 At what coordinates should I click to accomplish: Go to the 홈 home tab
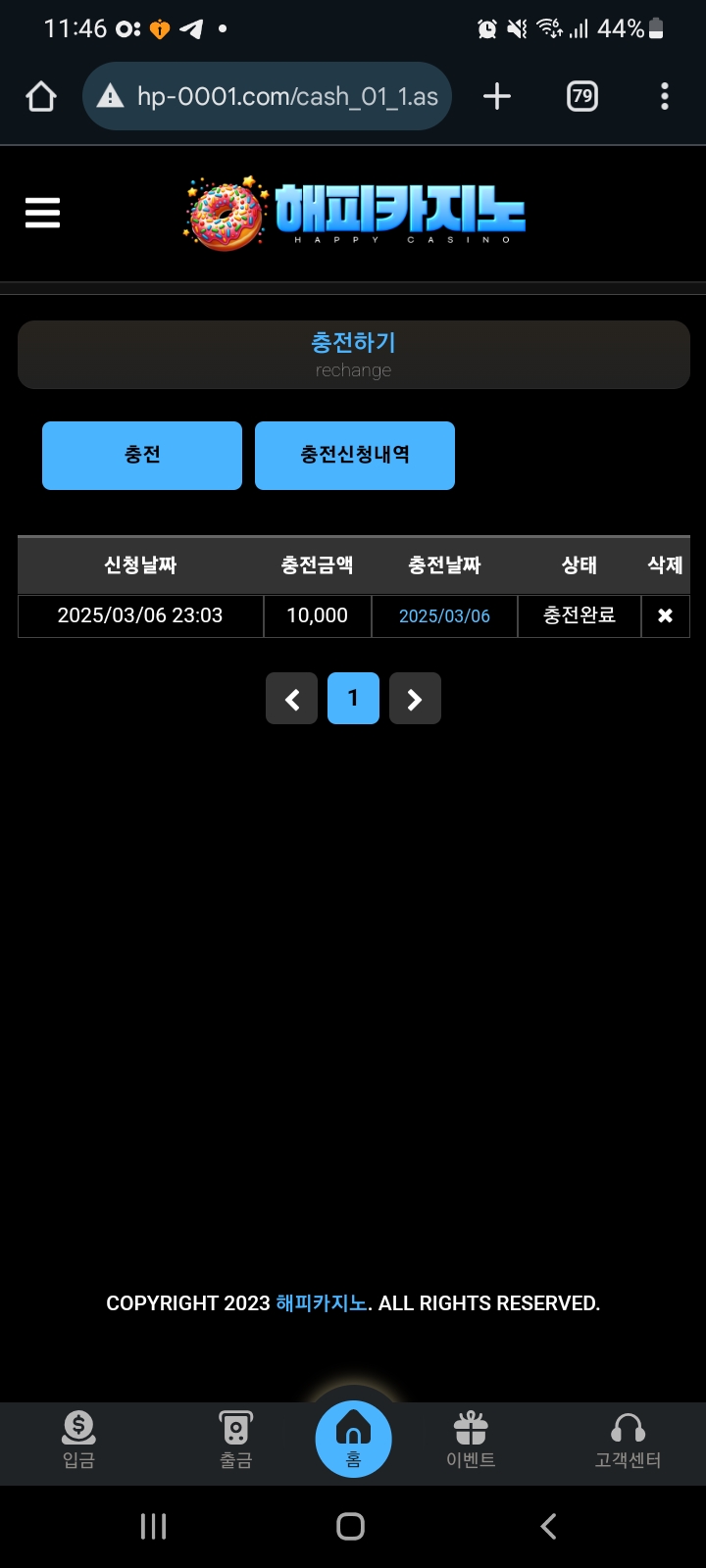(x=353, y=1440)
